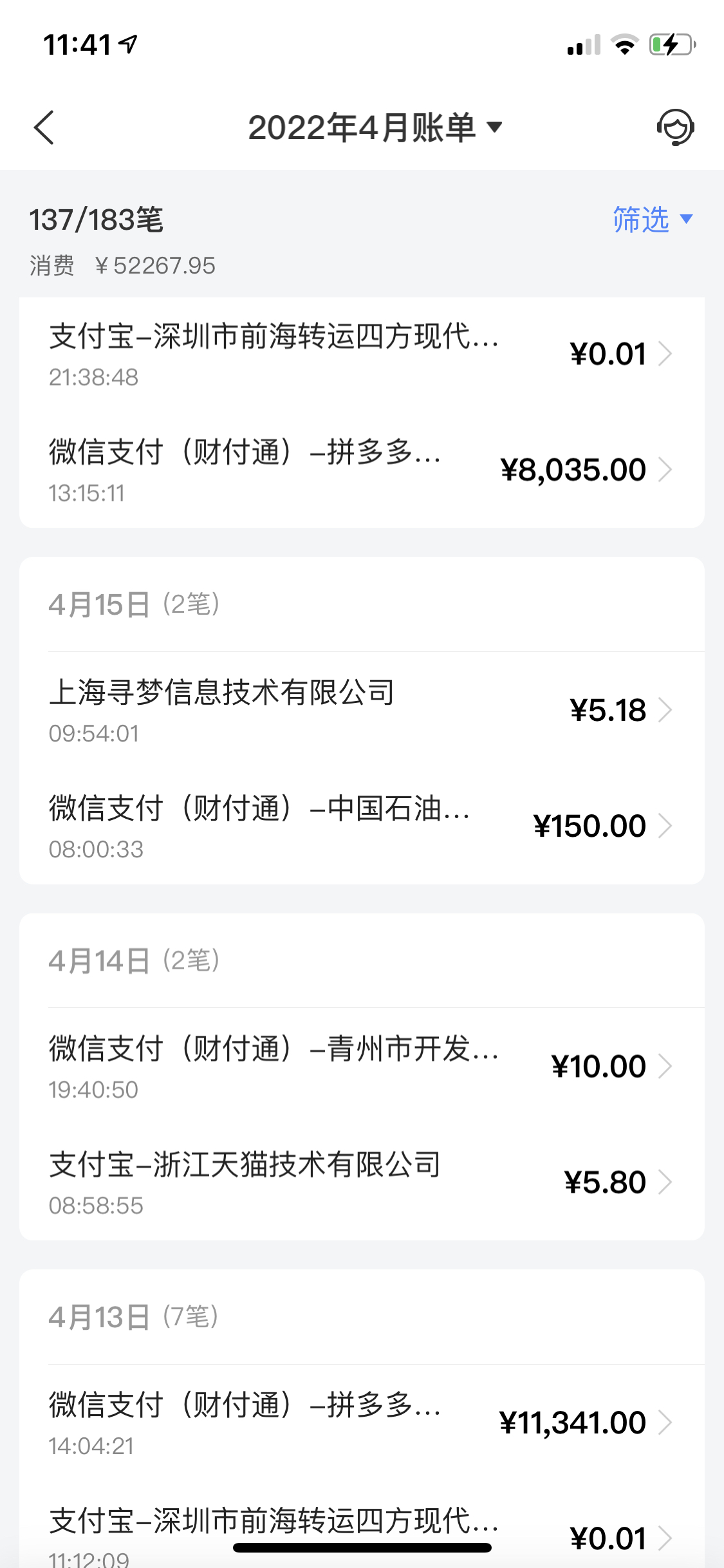Open the 2022年4月账单 month dropdown
The image size is (724, 1568).
[x=375, y=127]
